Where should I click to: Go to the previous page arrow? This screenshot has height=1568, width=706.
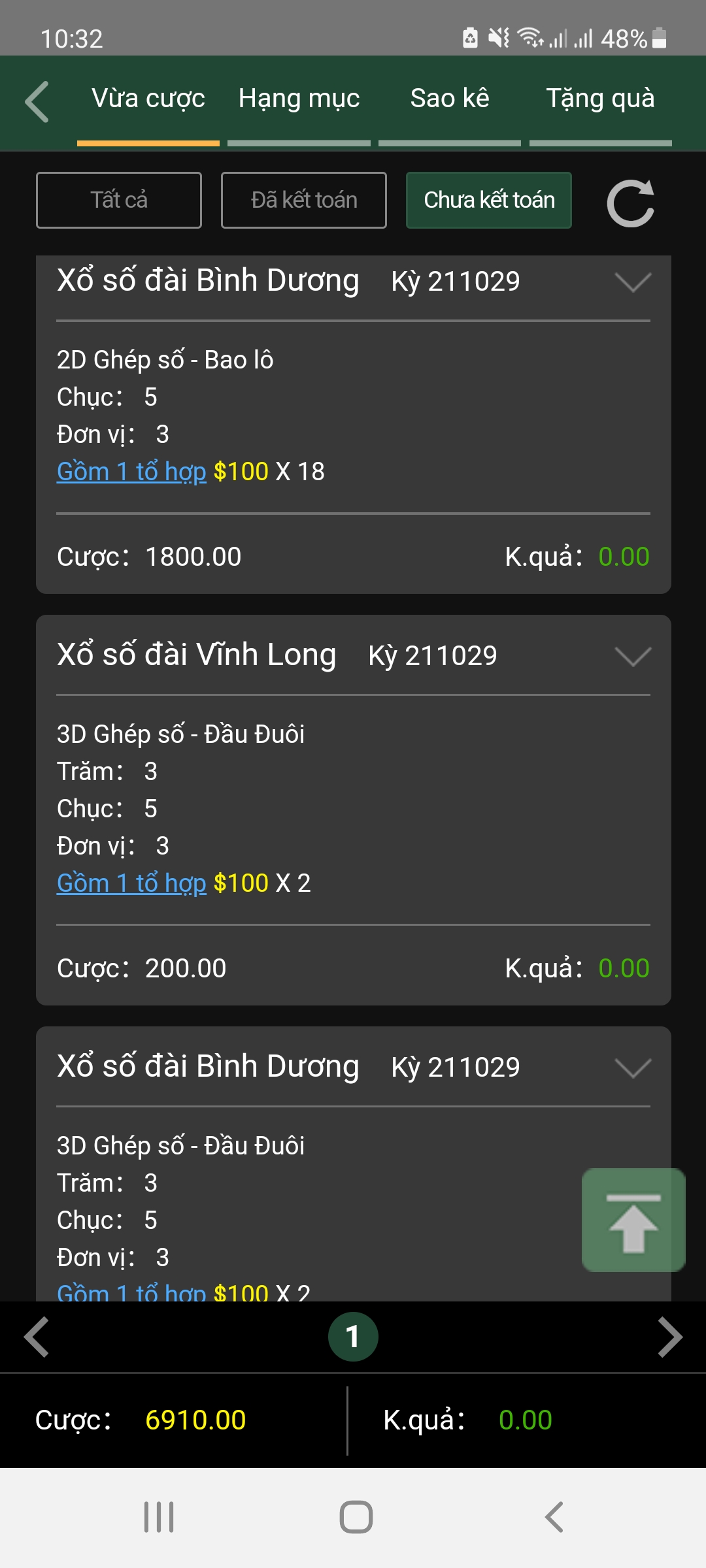pyautogui.click(x=37, y=1337)
